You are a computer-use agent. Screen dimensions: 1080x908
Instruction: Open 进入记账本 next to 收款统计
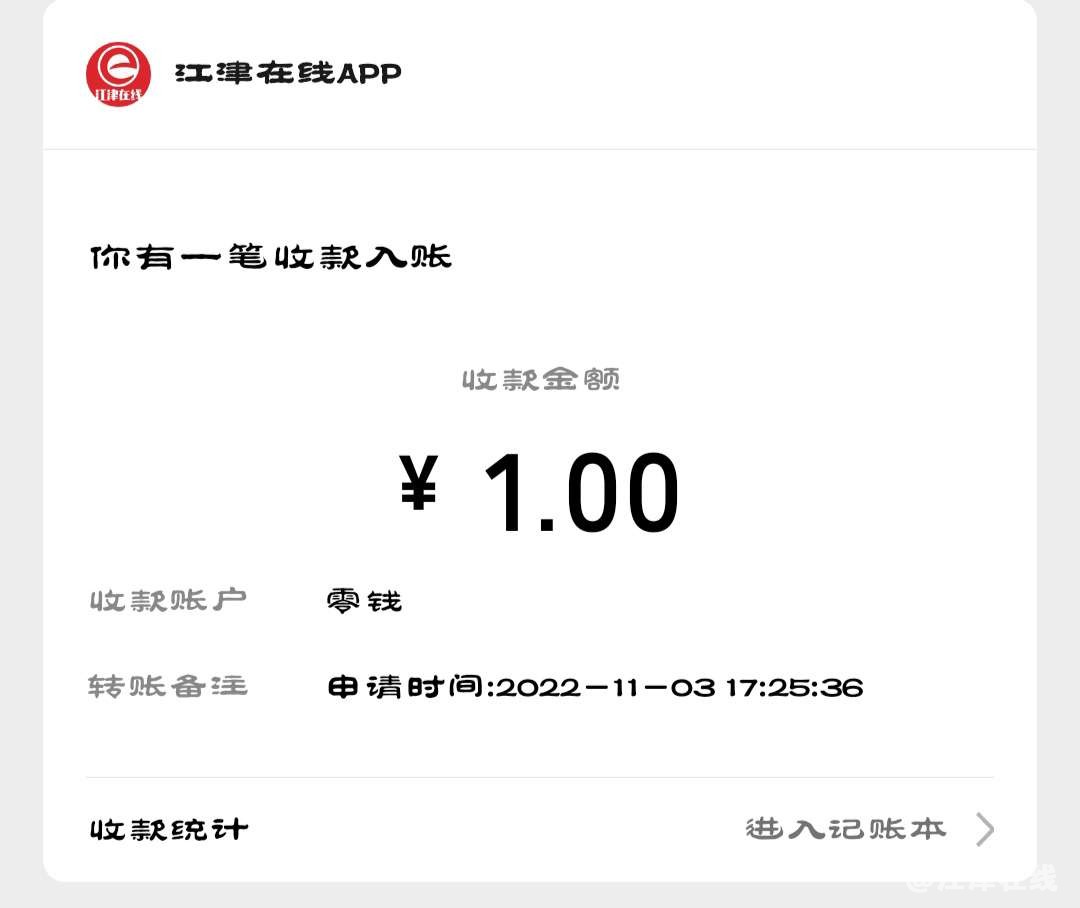point(868,829)
